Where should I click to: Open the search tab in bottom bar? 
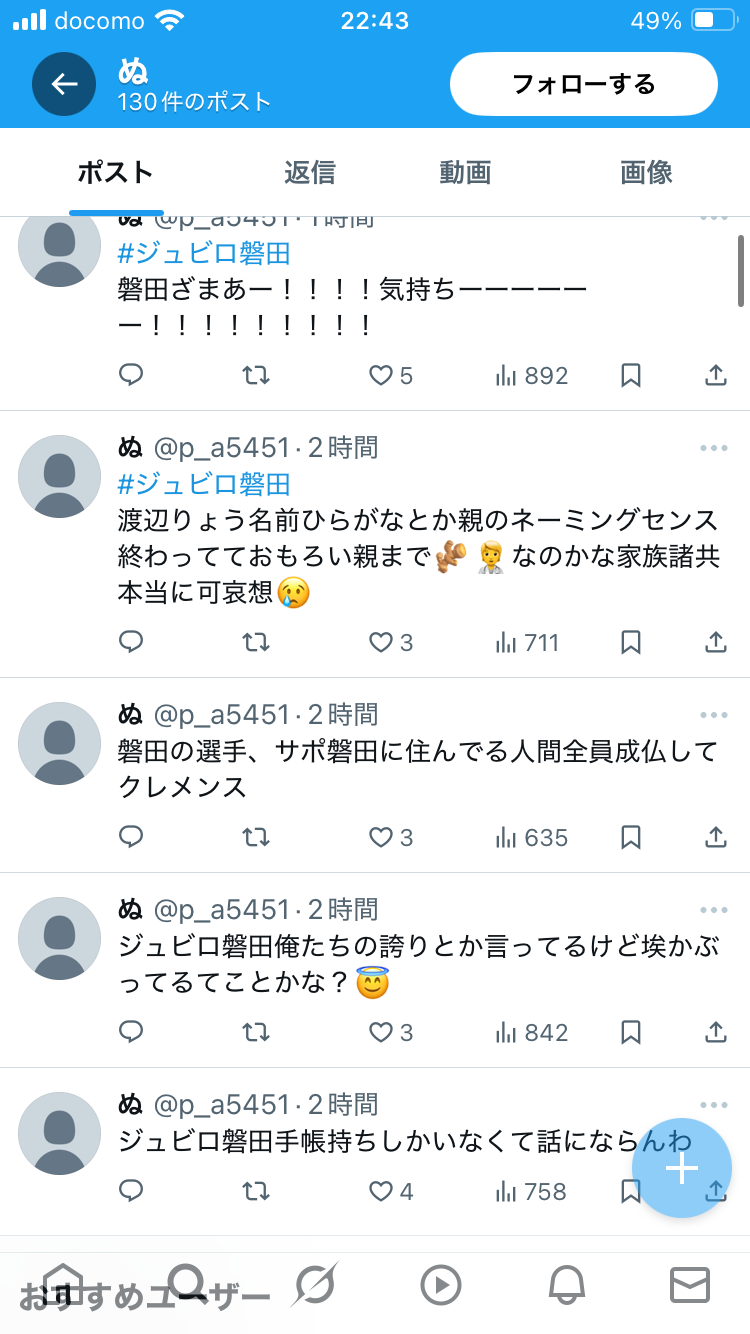tap(186, 1283)
